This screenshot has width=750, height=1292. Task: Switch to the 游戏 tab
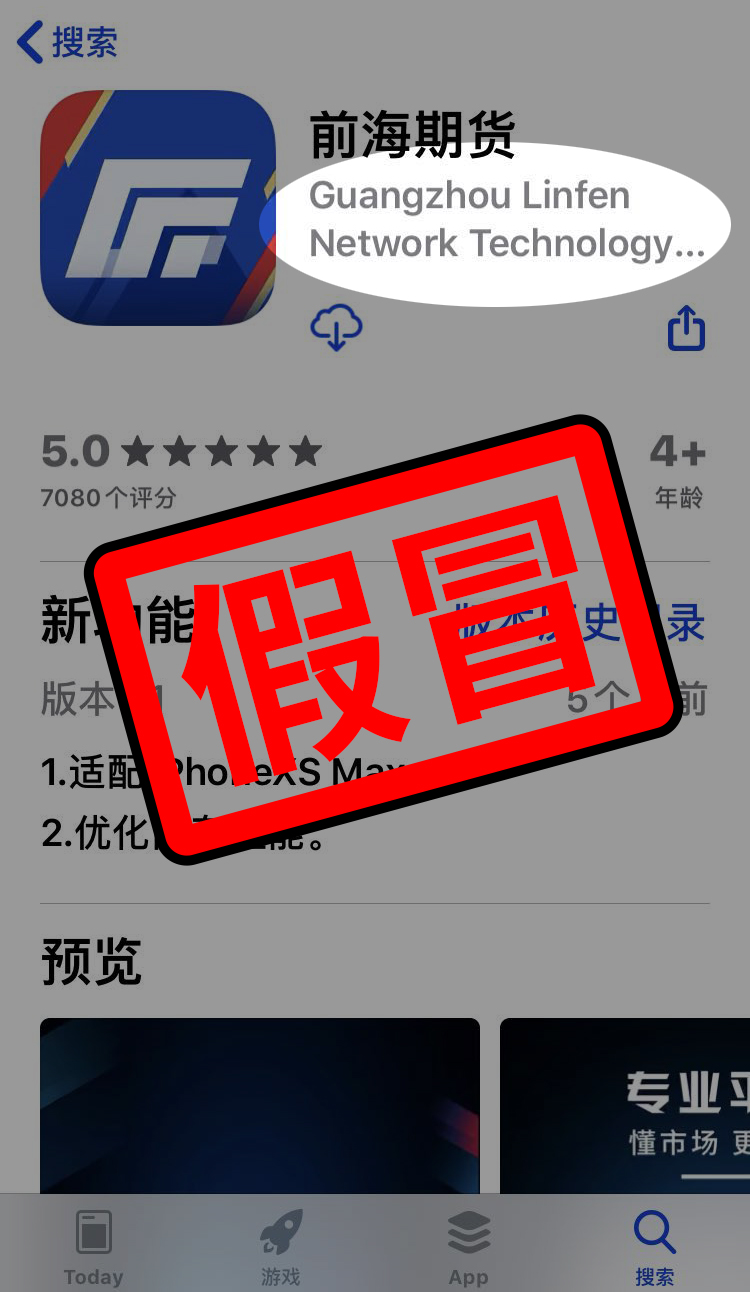pos(281,1245)
